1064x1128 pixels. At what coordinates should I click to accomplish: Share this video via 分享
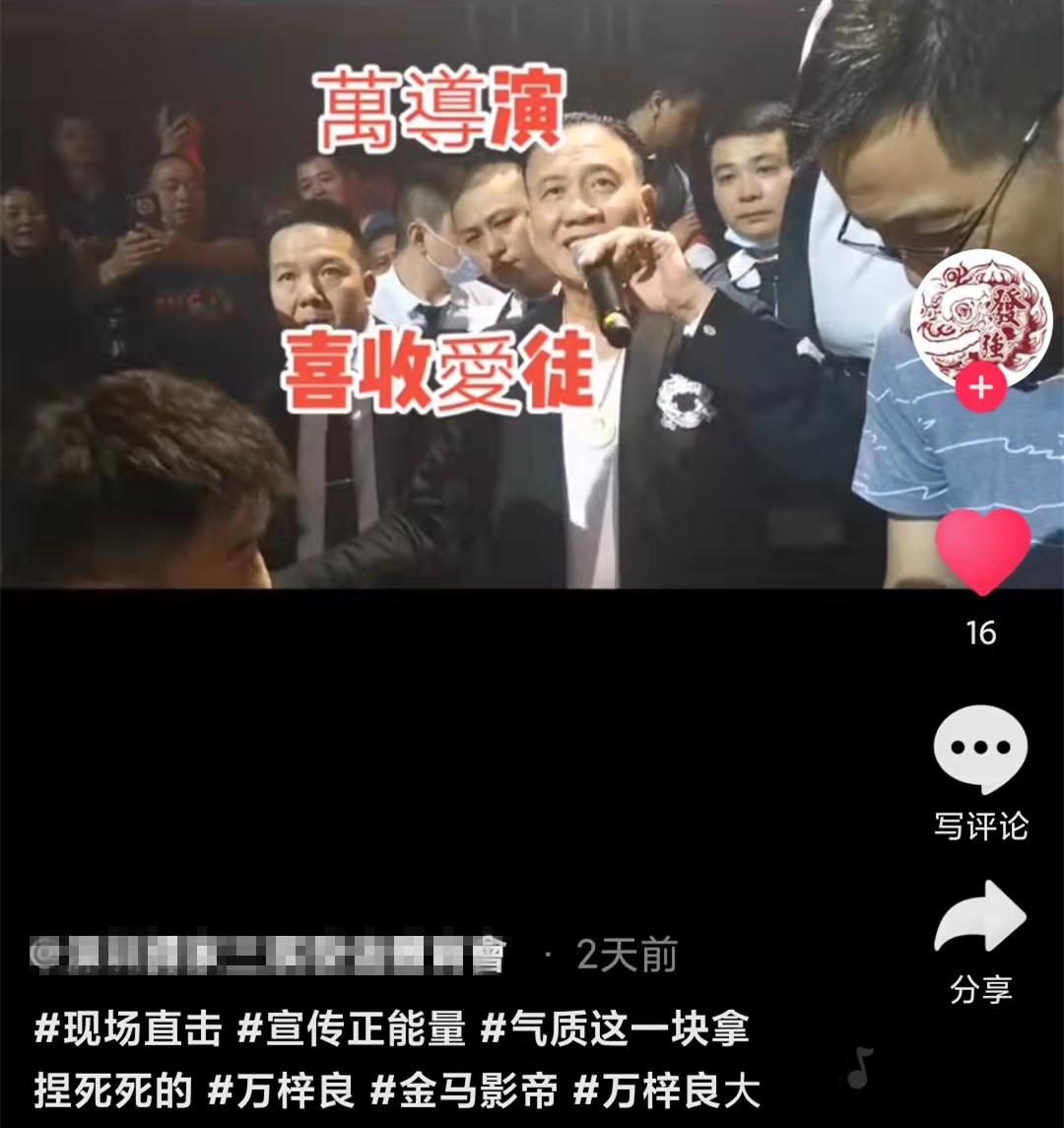(x=980, y=918)
